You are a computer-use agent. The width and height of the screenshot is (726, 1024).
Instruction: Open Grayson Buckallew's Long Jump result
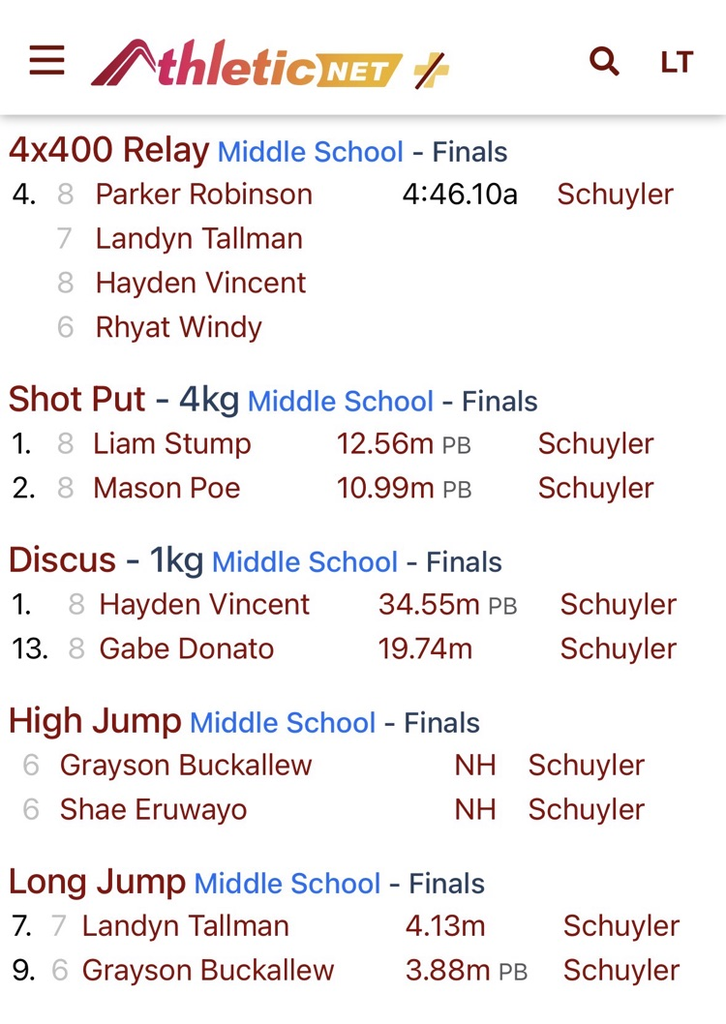[446, 970]
